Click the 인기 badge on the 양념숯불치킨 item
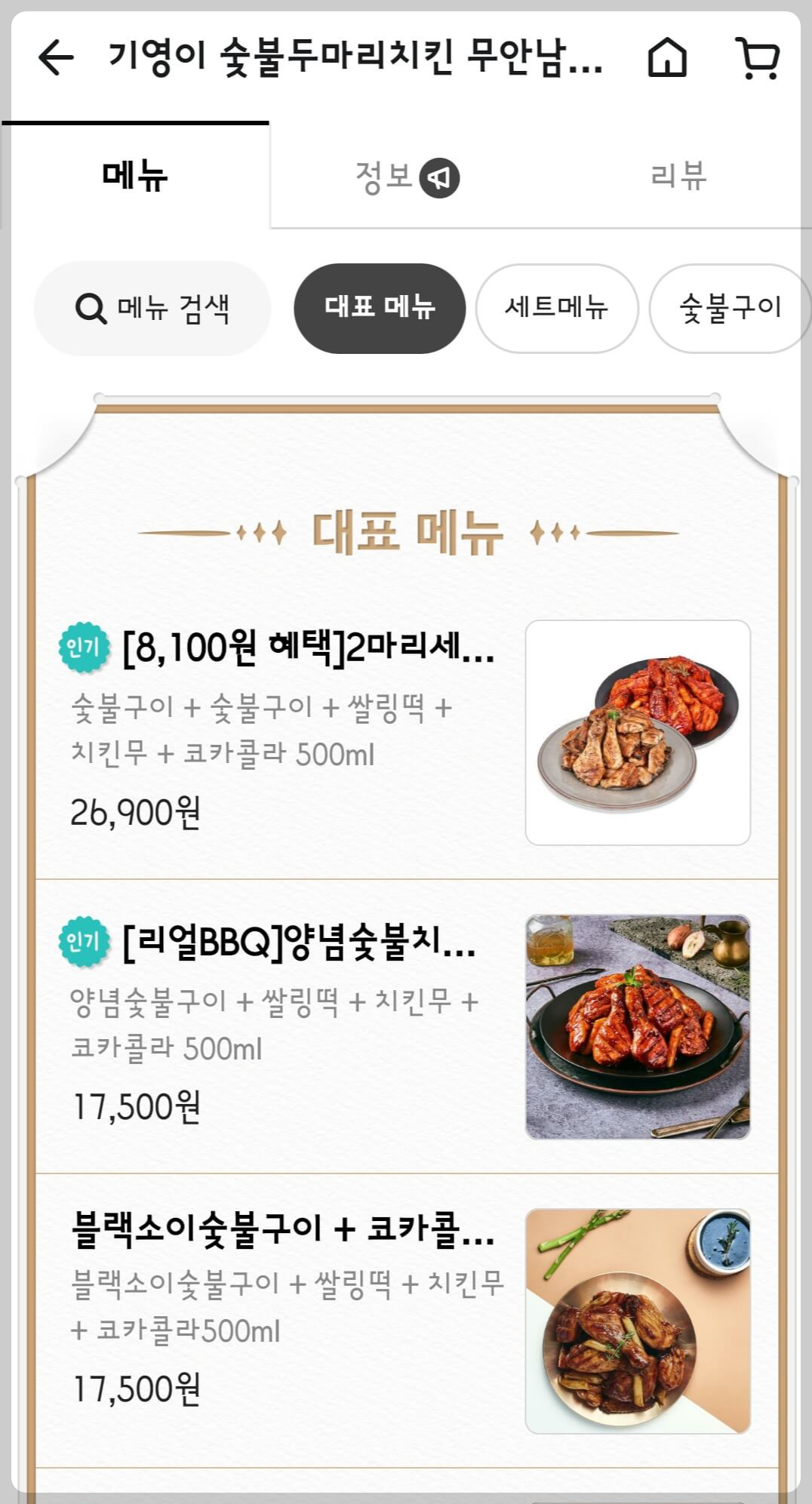 tap(84, 943)
